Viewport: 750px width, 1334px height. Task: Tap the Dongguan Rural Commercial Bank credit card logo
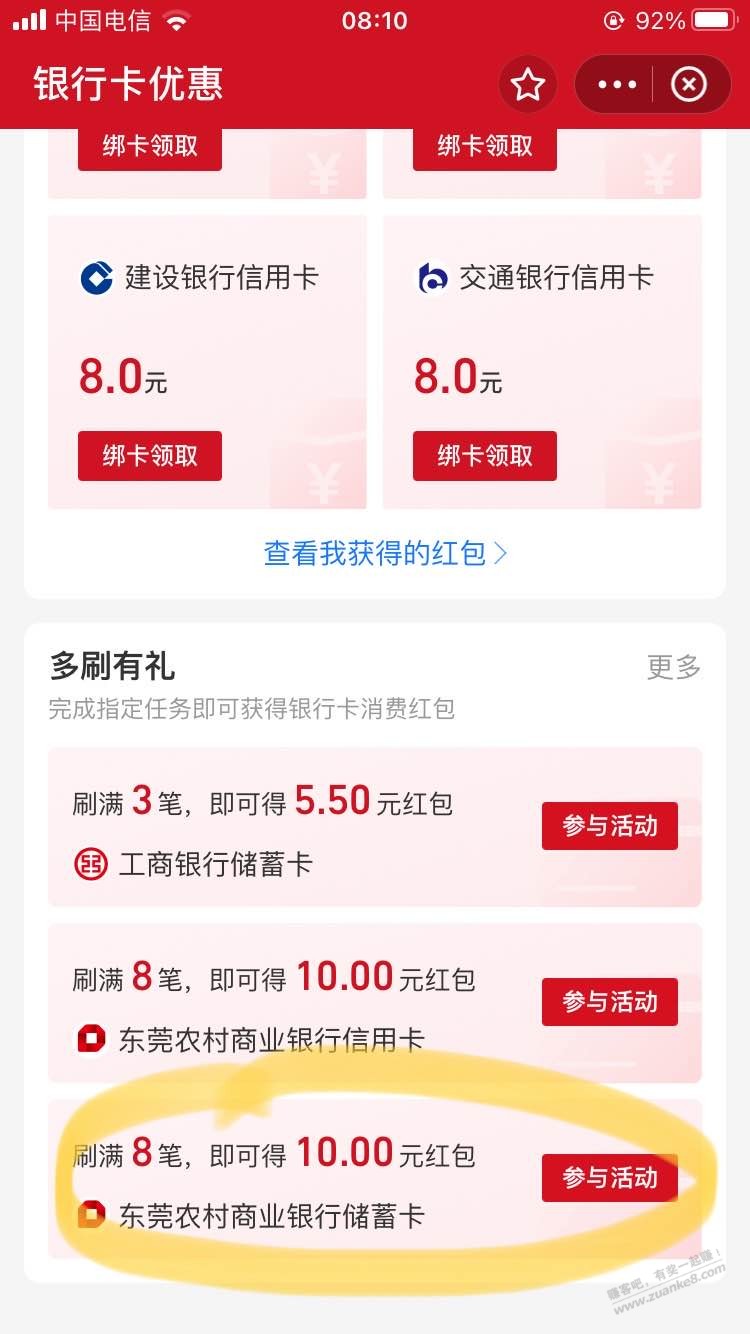click(90, 1039)
